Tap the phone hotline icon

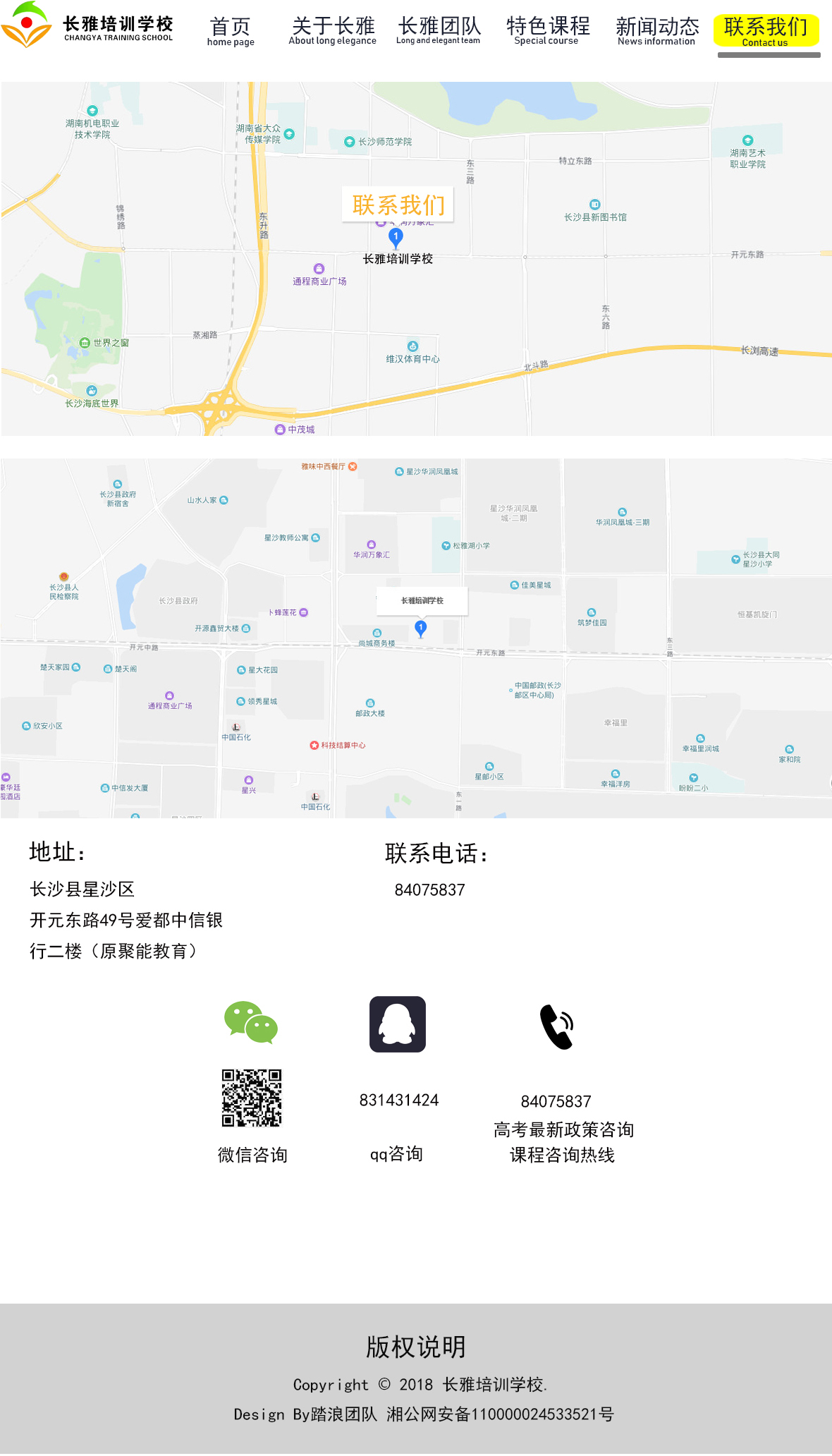click(x=556, y=1026)
